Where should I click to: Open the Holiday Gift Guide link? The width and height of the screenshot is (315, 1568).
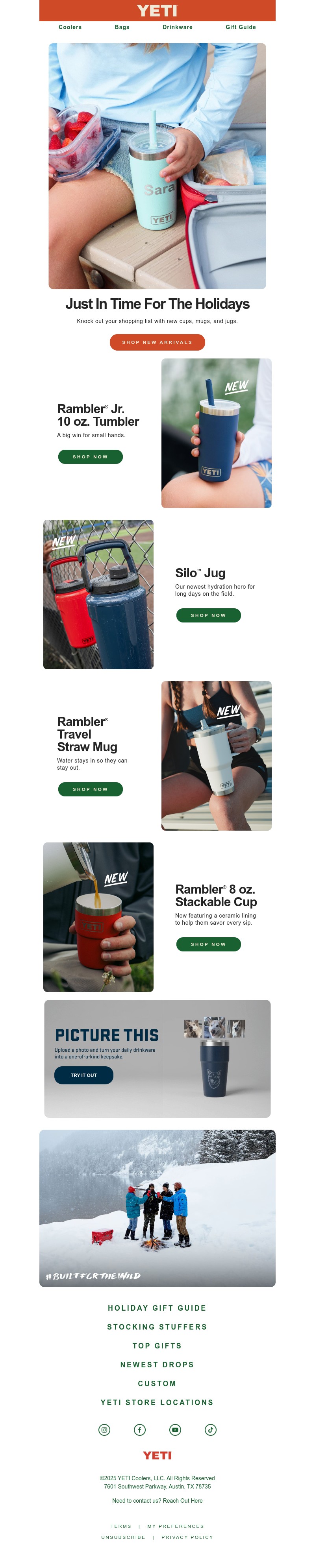tap(157, 1308)
